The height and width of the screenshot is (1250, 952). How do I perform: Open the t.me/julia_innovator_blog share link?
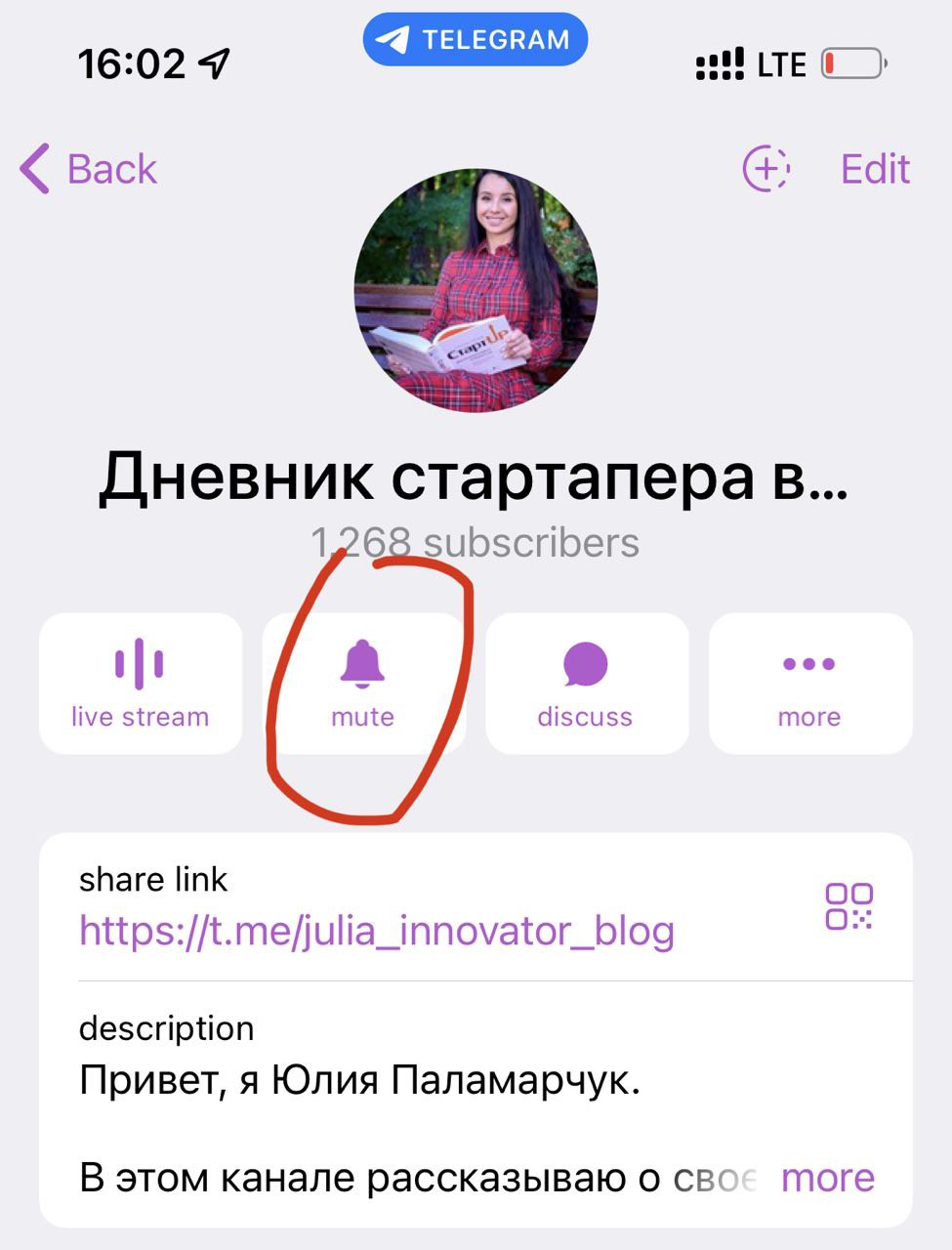[x=377, y=931]
